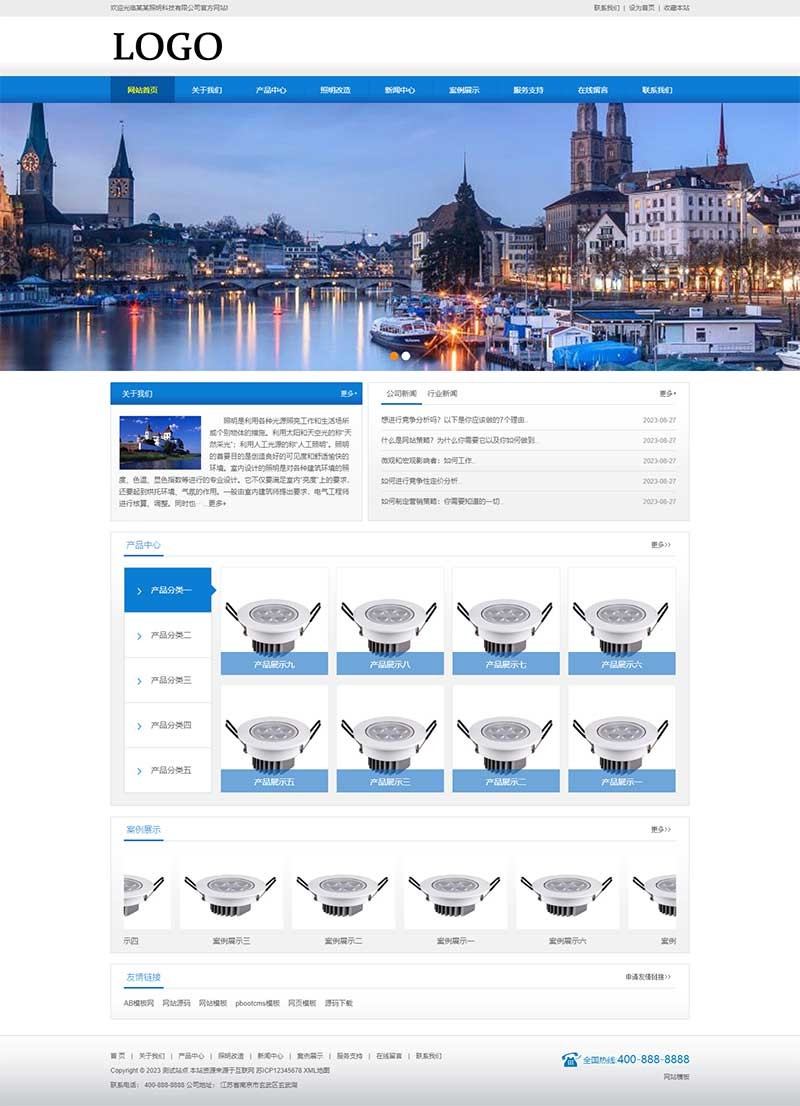Open the news item 什么是网站策略
This screenshot has height=1106, width=800.
pos(459,440)
